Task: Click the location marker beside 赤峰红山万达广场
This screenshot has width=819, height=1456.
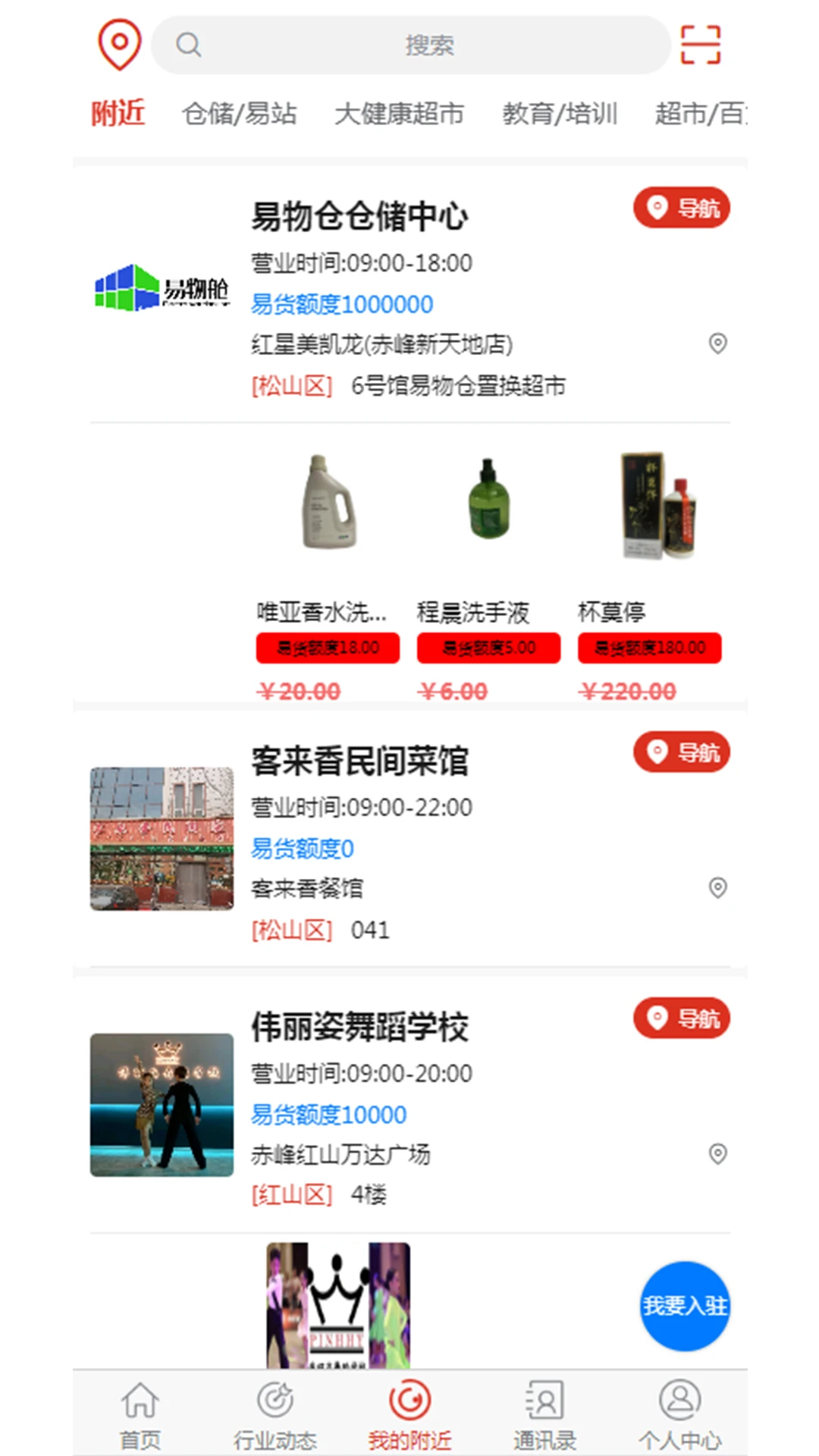Action: point(718,1154)
